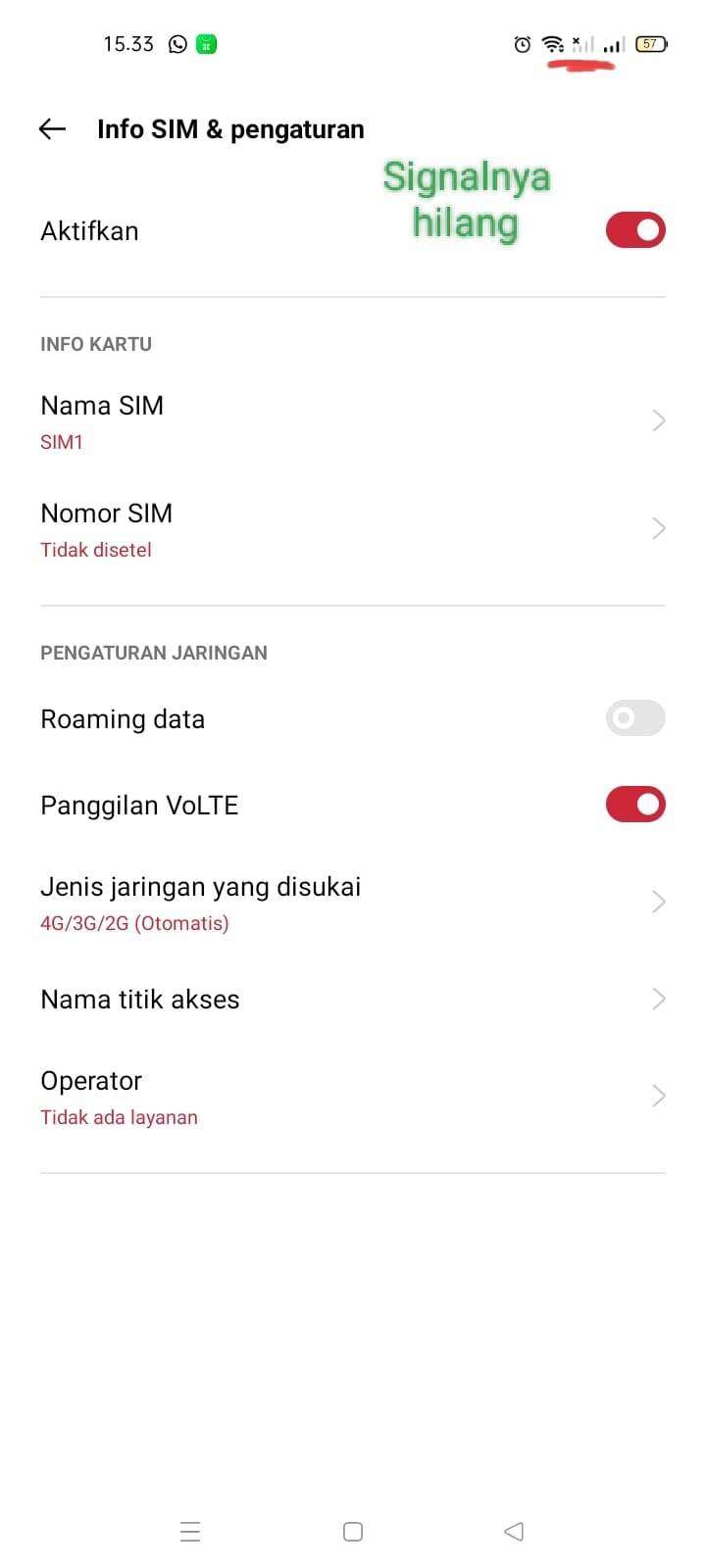
Task: Enable Roaming data
Action: coord(635,718)
